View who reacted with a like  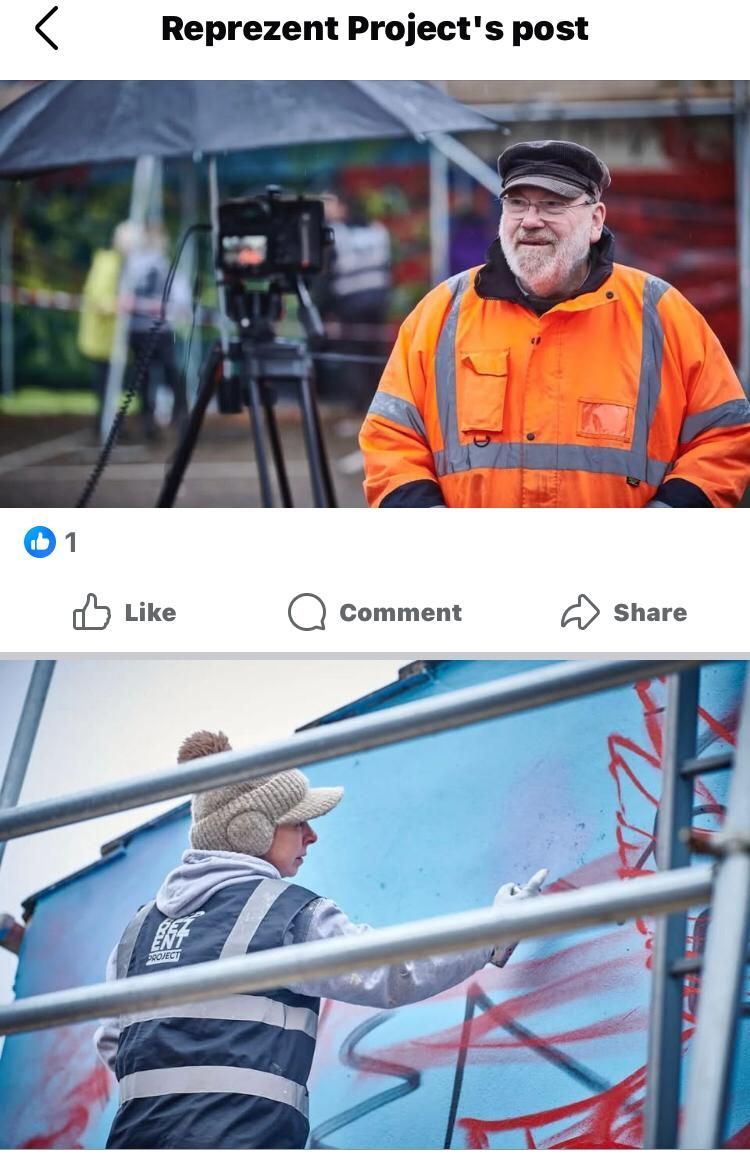50,542
